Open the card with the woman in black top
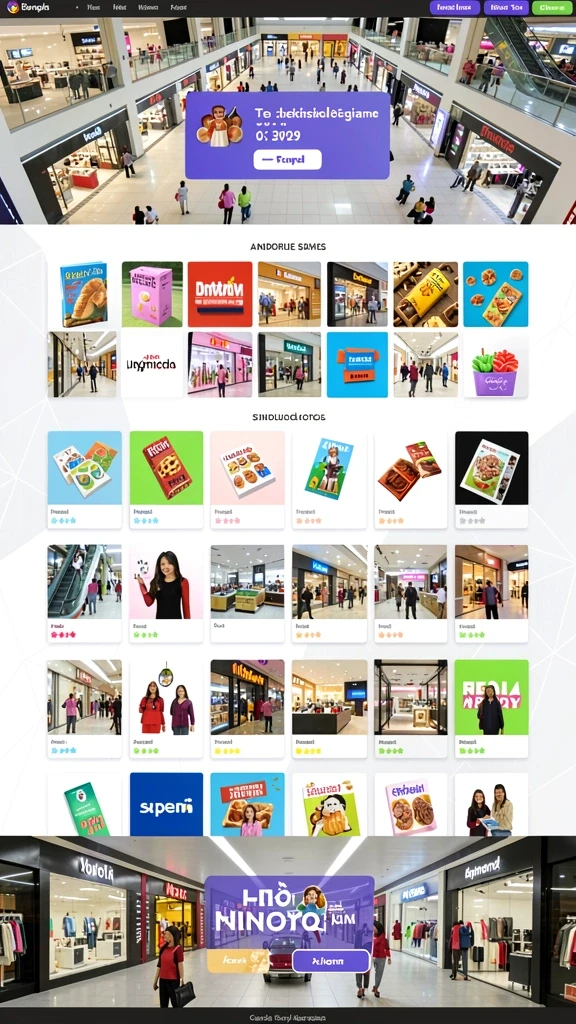The width and height of the screenshot is (576, 1024). point(166,593)
